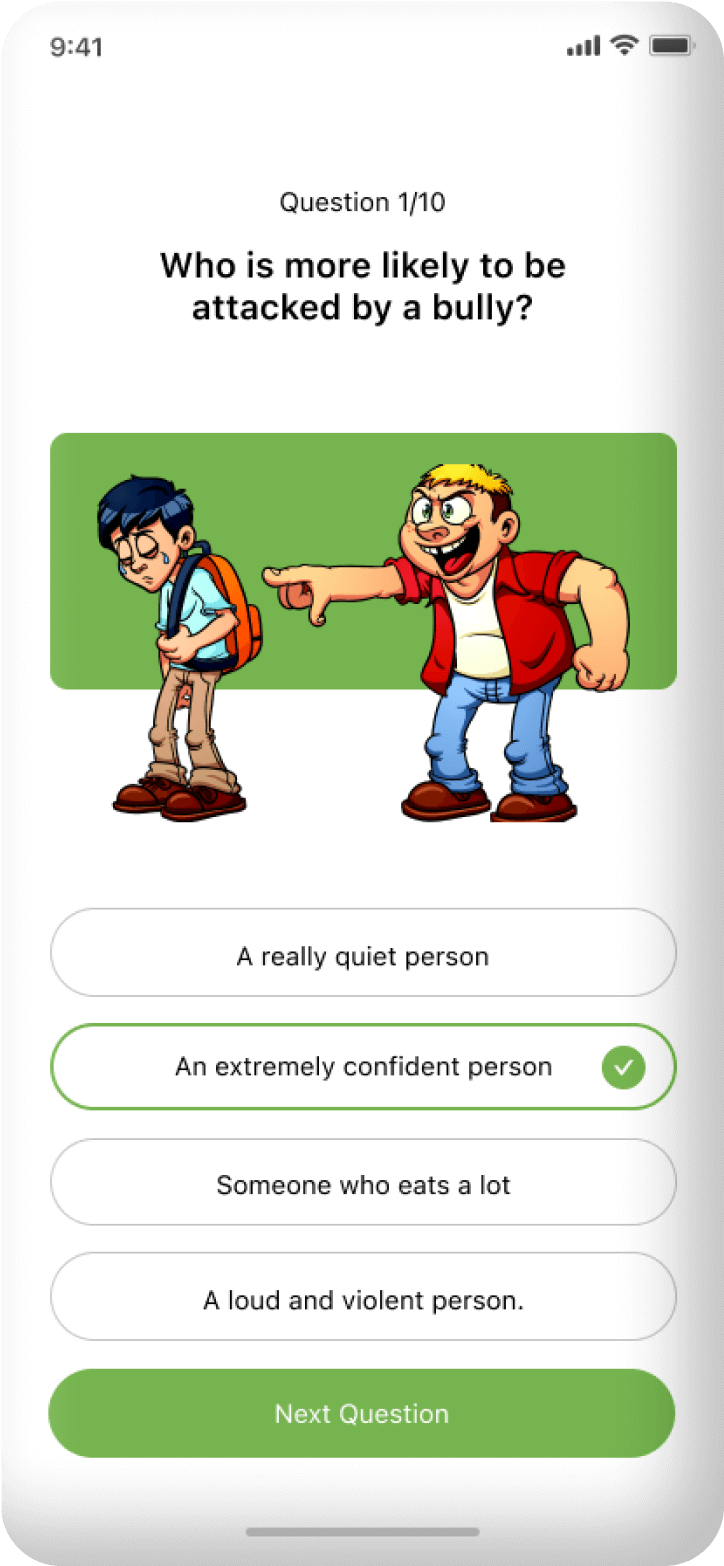
Task: Select 'A loud and violent person.'
Action: [x=362, y=1300]
